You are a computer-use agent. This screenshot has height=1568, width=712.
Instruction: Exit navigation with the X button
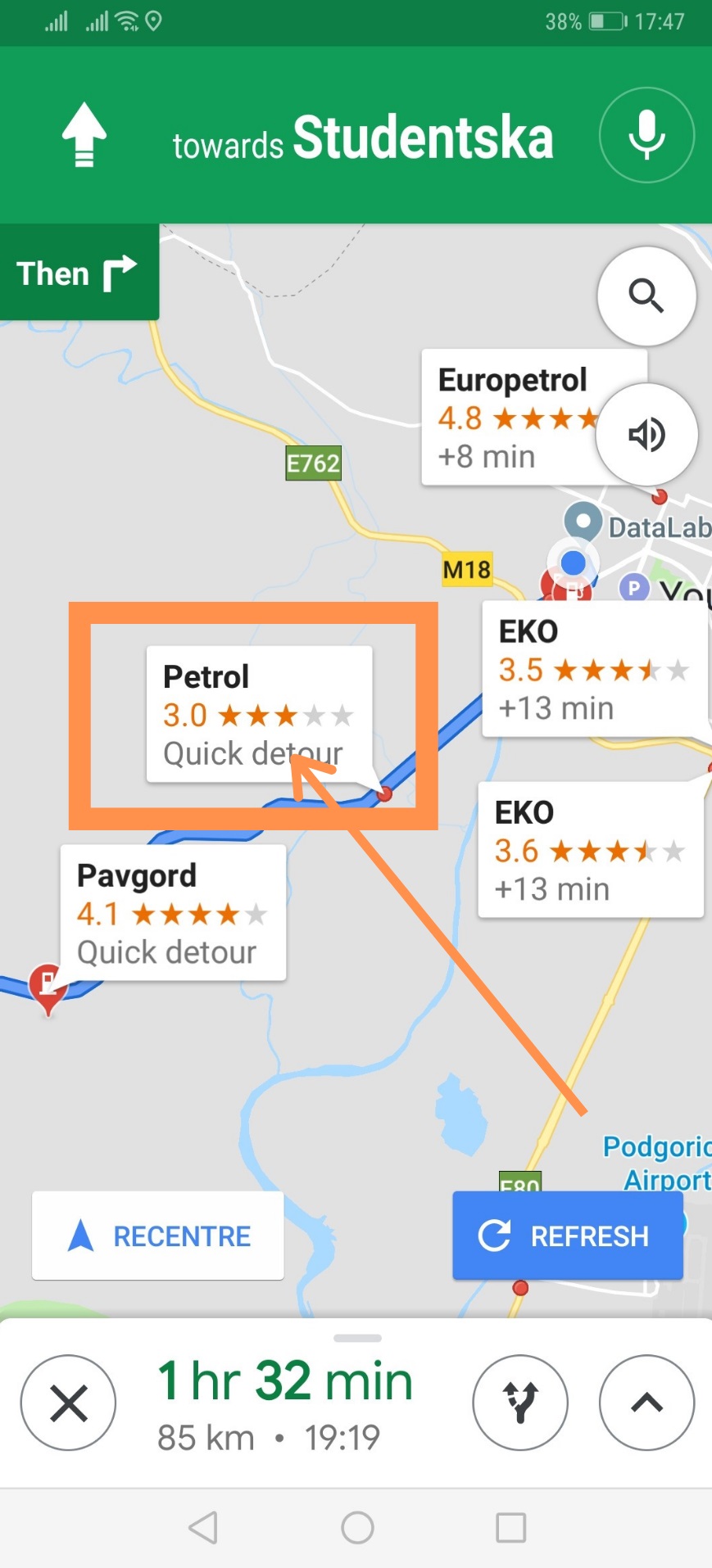[x=68, y=1403]
